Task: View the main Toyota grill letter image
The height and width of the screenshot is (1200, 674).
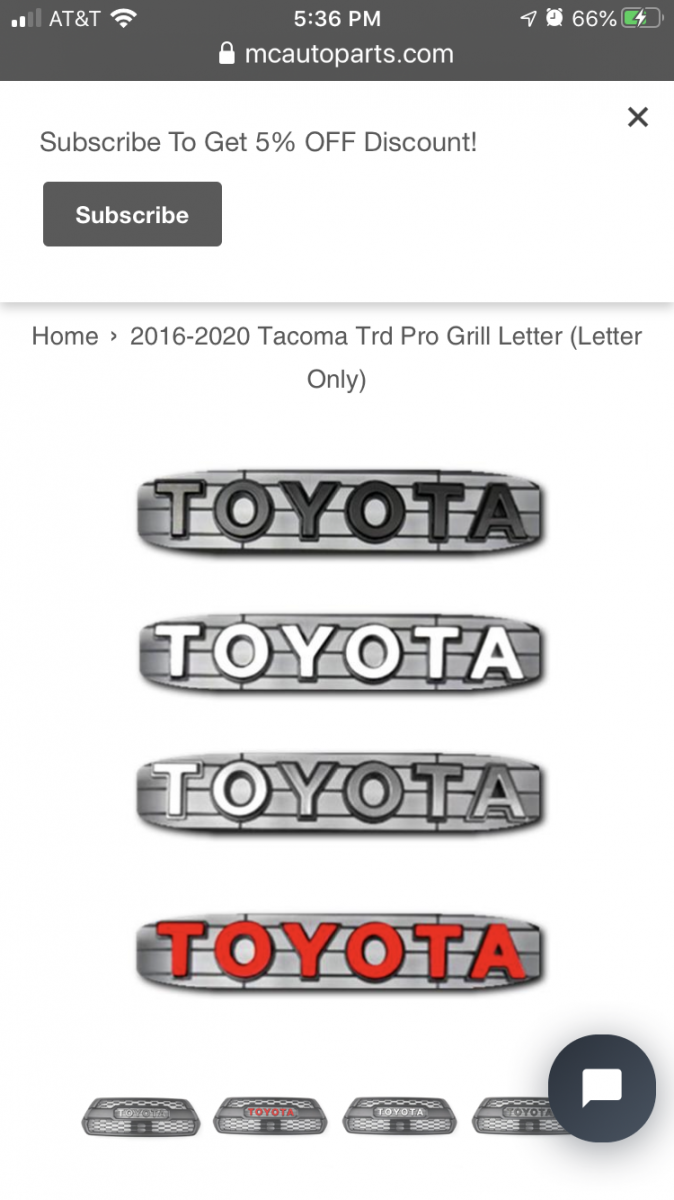Action: (338, 730)
